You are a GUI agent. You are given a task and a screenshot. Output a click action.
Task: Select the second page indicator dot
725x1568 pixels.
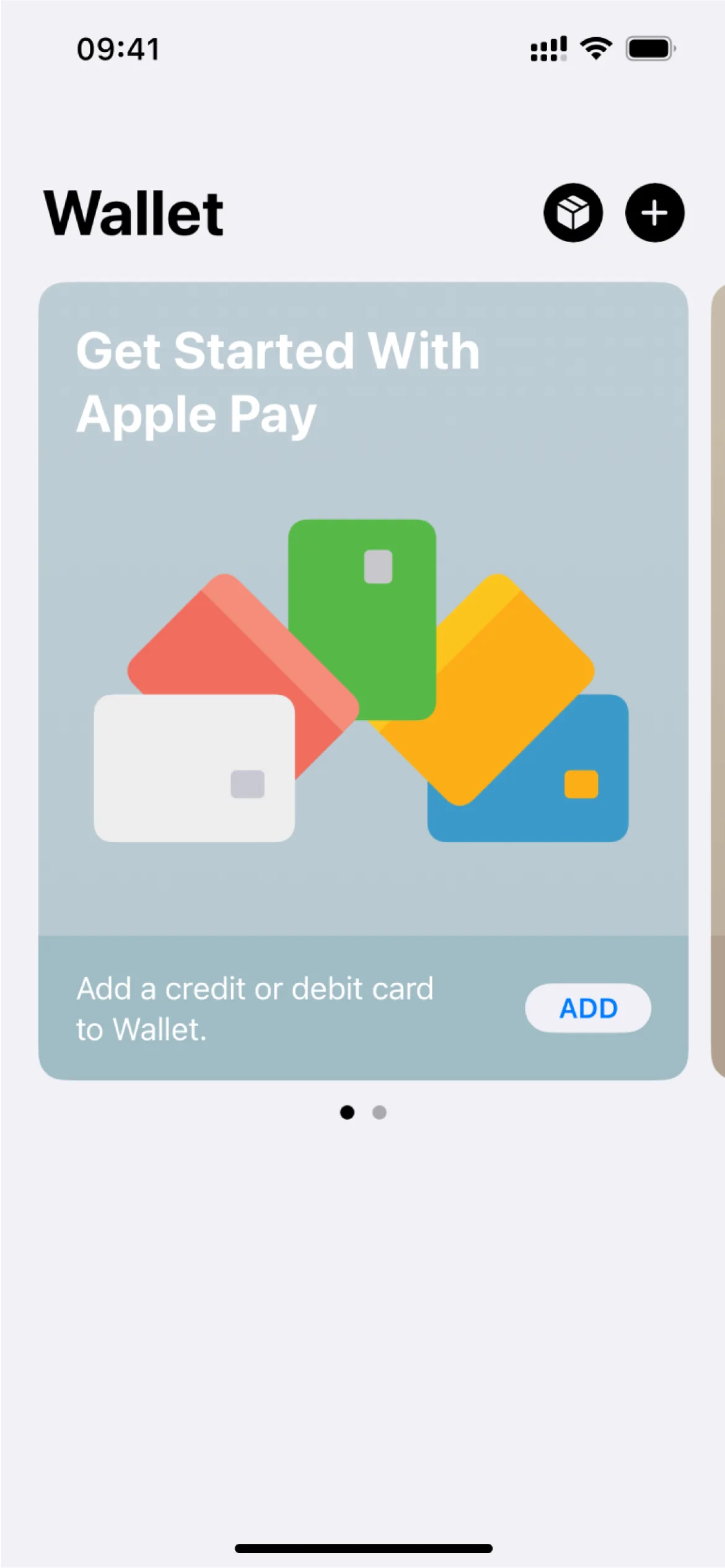[x=379, y=1113]
